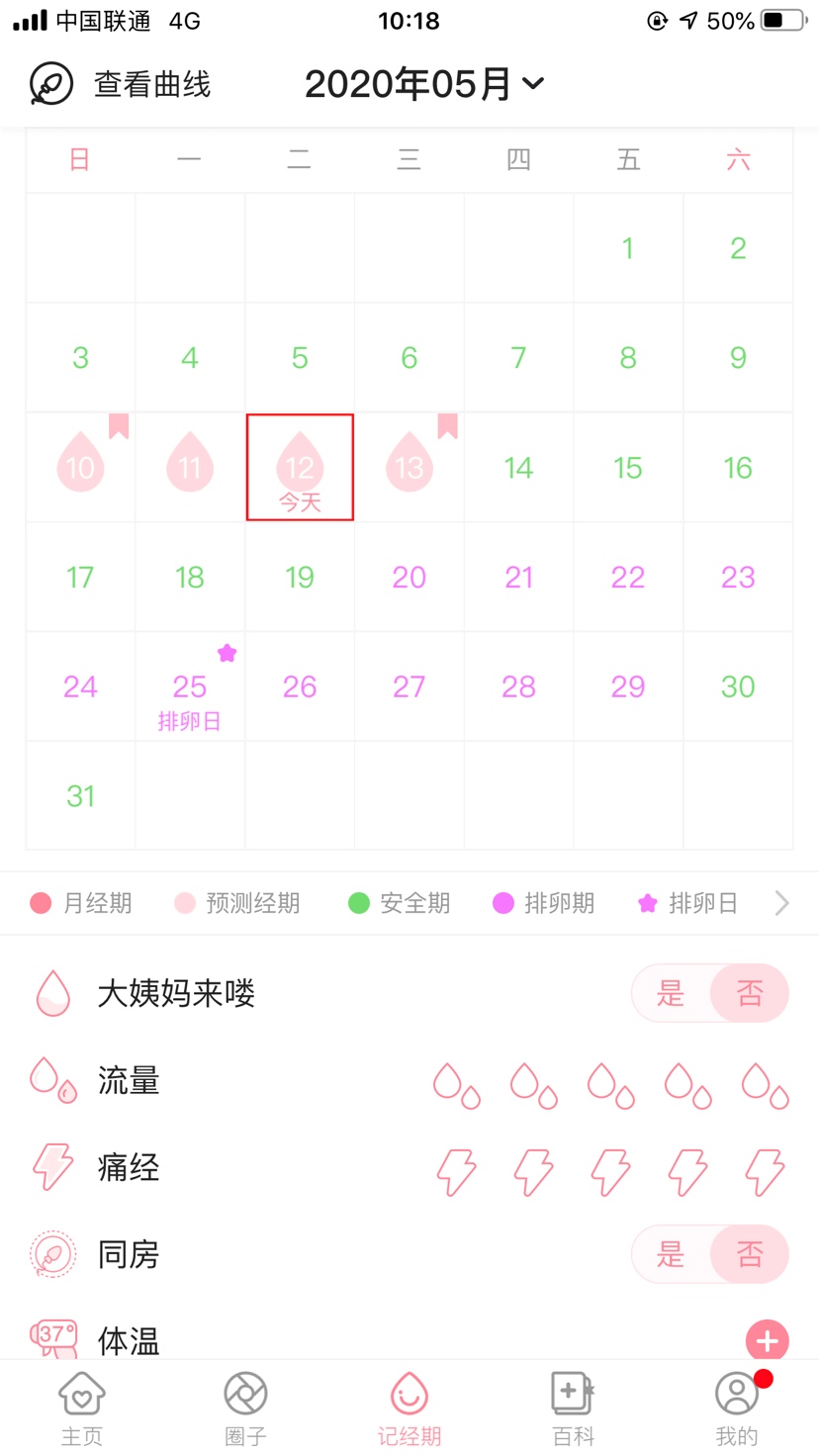
Task: Set 痛经 to the third lightning level
Action: point(610,1171)
